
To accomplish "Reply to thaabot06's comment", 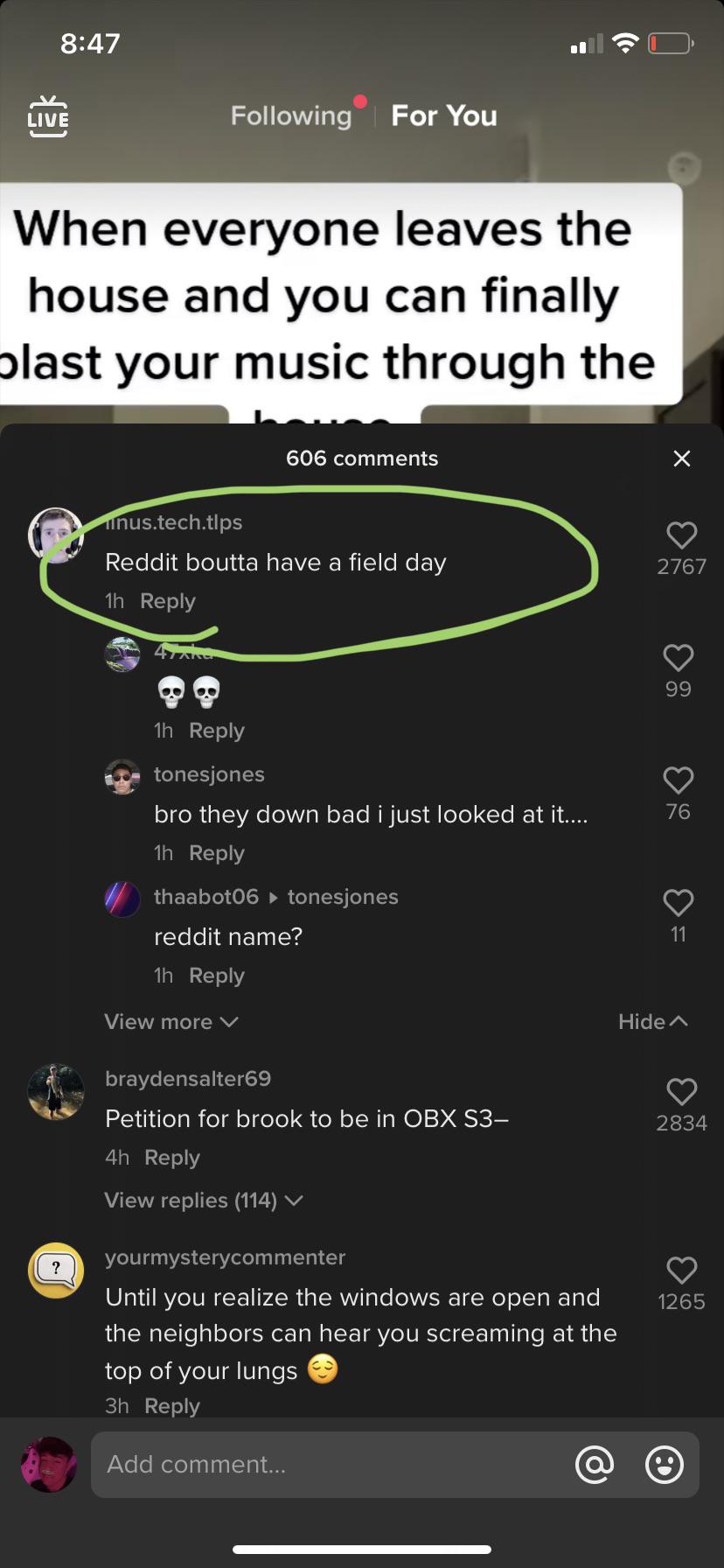I will coord(217,976).
